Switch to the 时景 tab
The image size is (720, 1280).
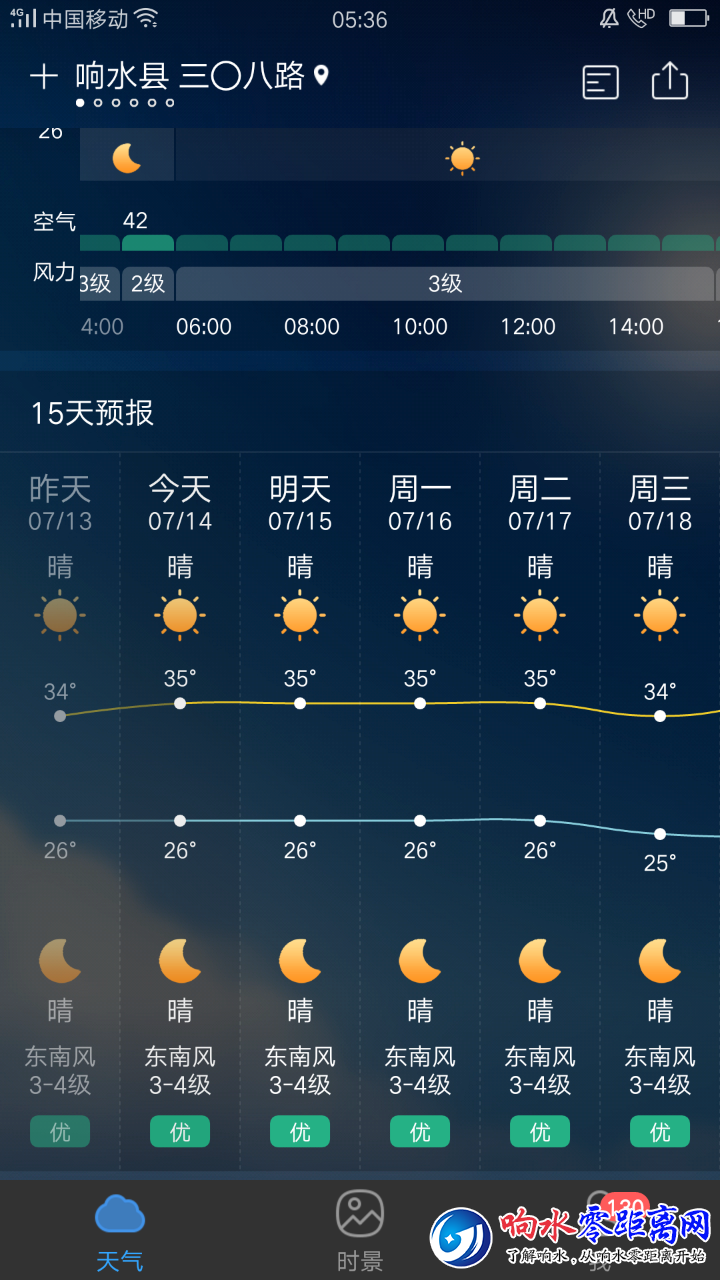[x=360, y=1229]
